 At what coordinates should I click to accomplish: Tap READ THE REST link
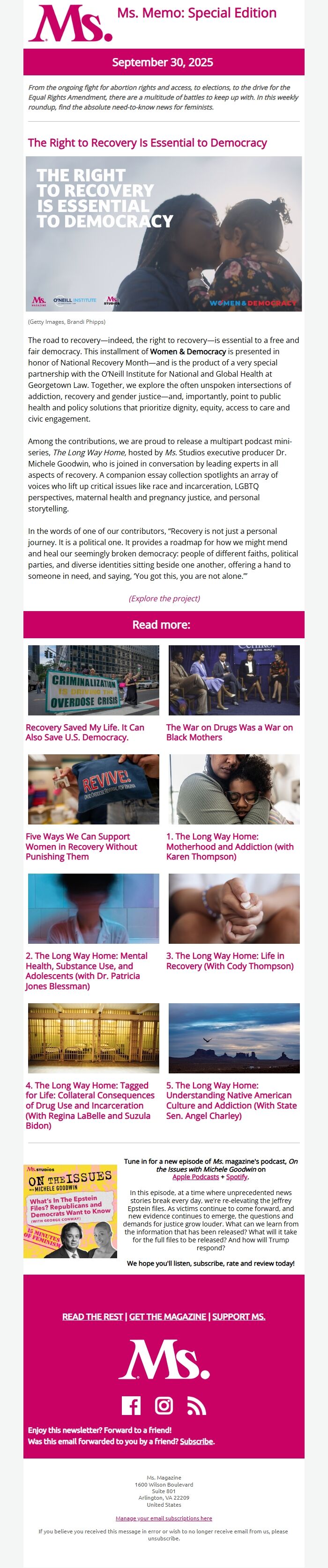pos(93,1317)
